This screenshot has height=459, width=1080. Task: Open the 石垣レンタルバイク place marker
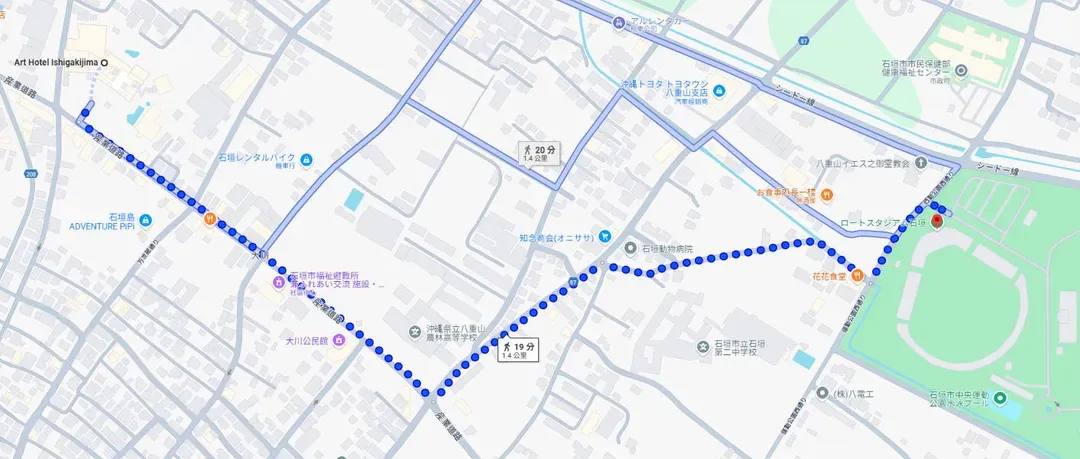click(306, 159)
